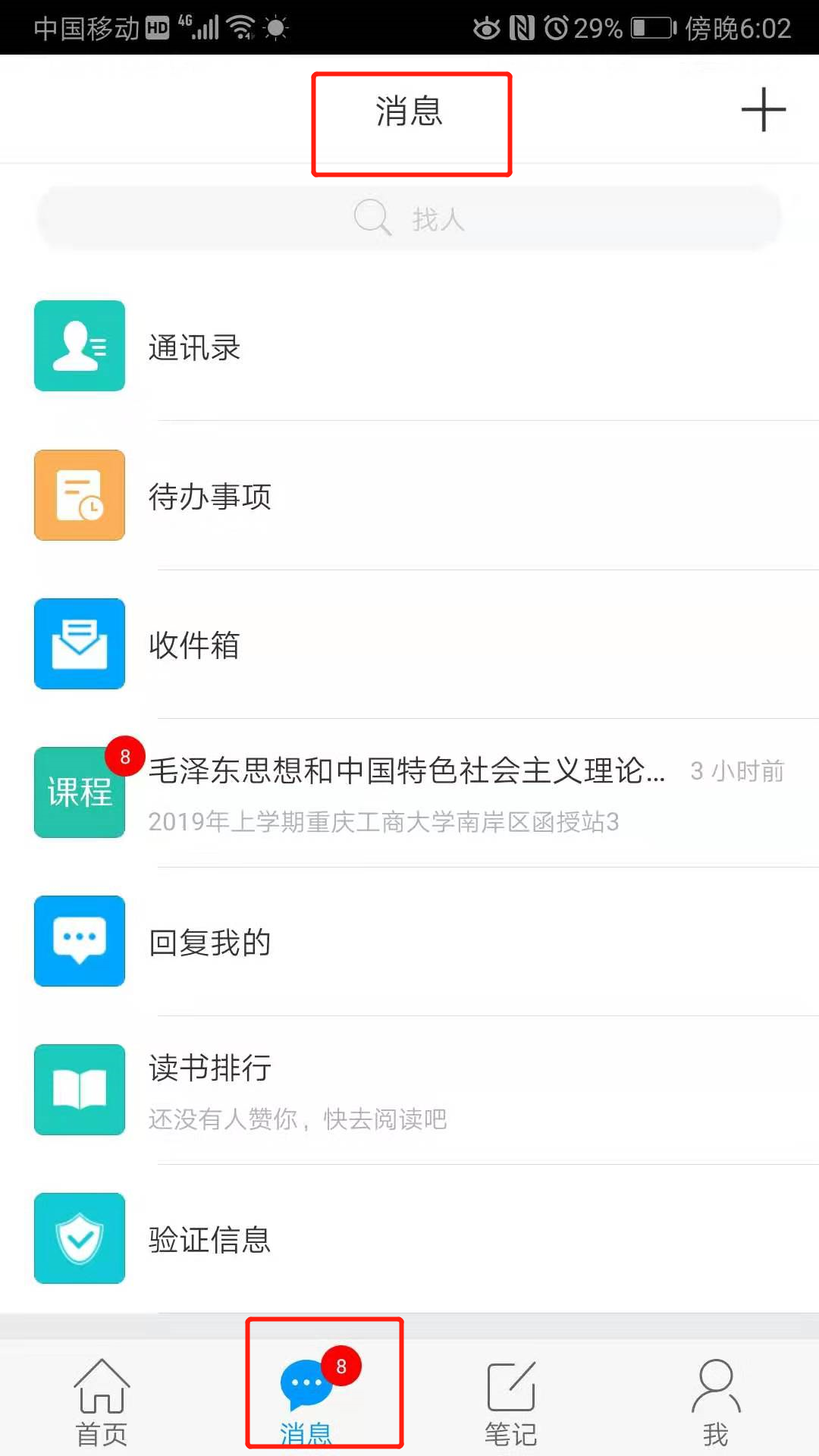
Task: Open 回复我的 replies
Action: [x=409, y=941]
